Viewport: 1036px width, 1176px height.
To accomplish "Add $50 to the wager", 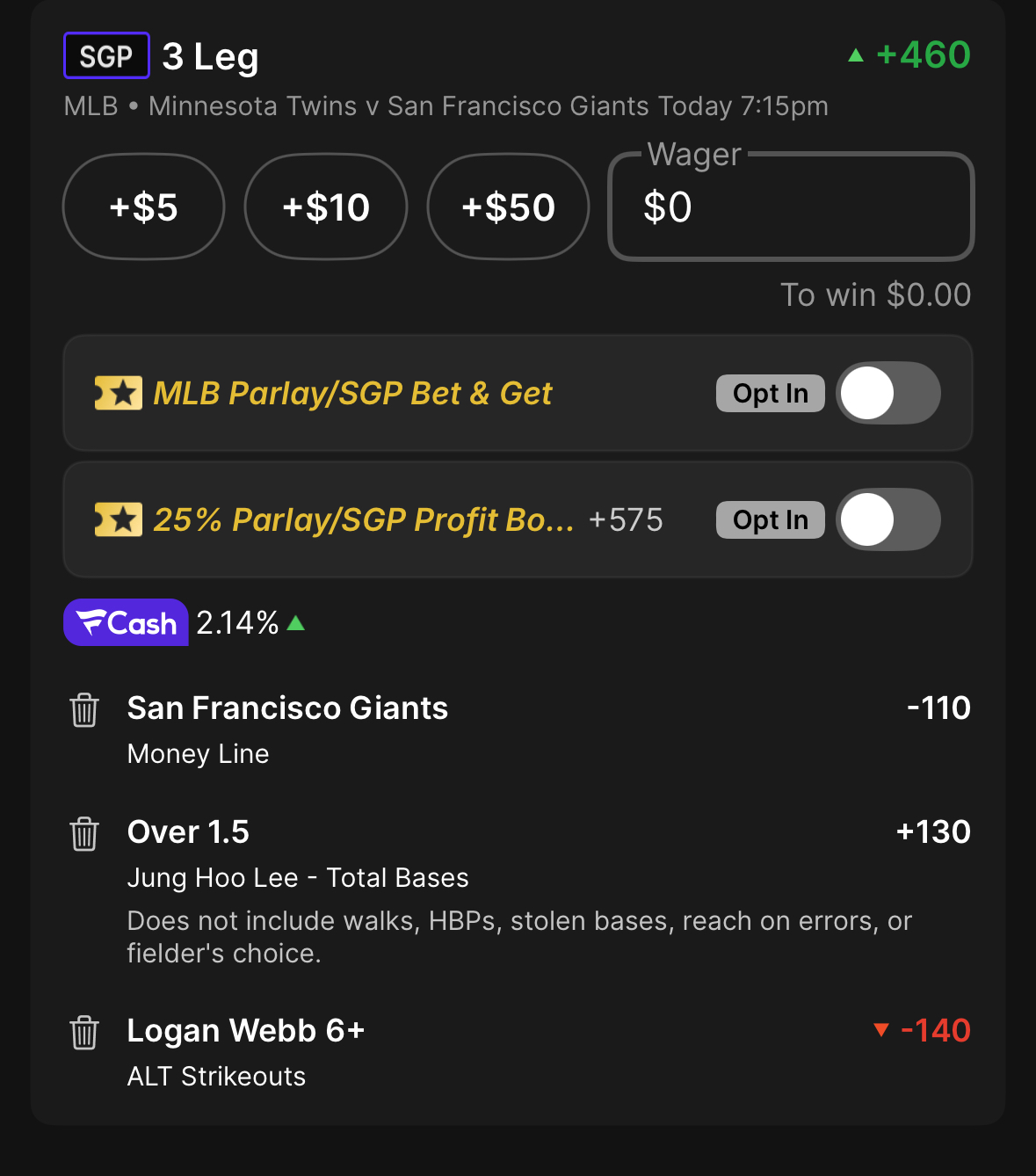I will pyautogui.click(x=508, y=207).
